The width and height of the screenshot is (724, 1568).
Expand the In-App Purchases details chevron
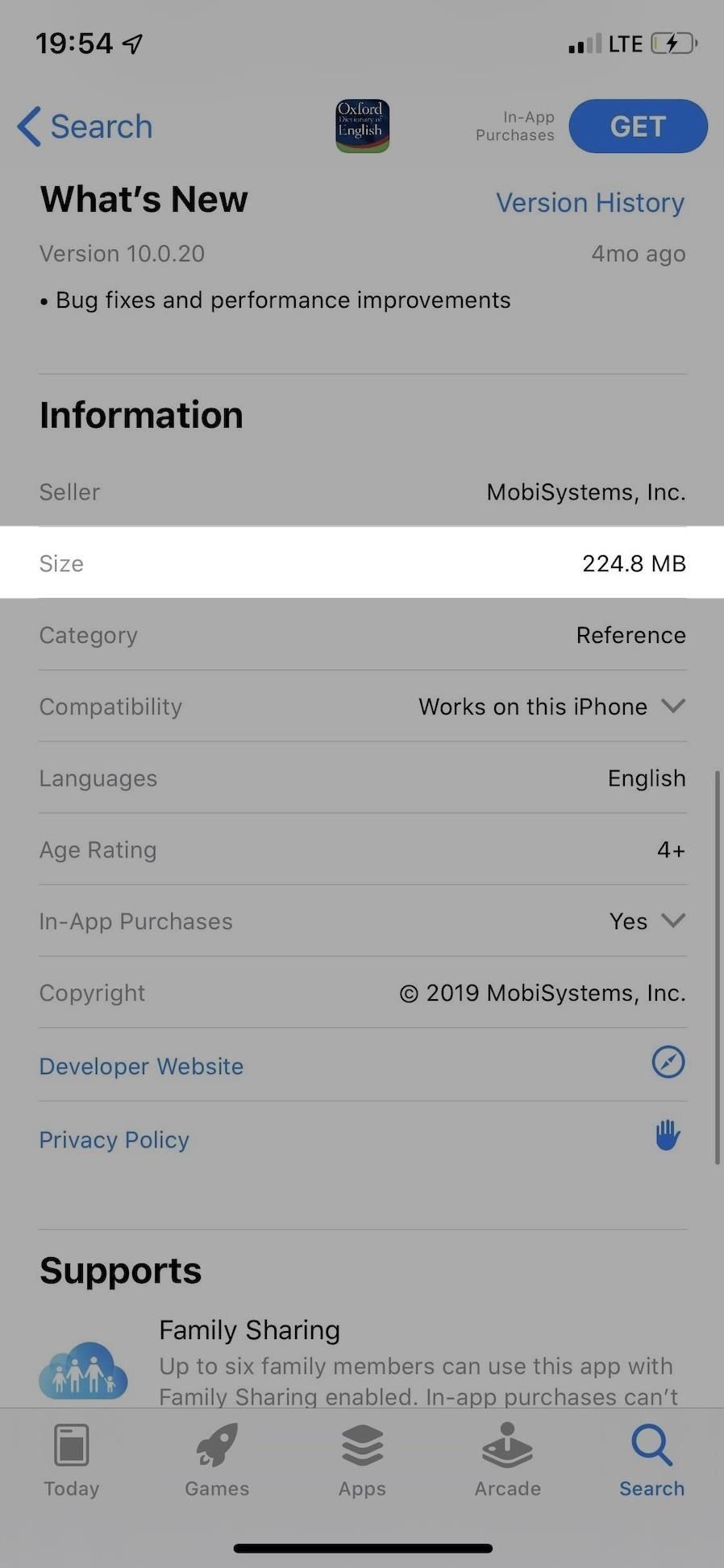[x=674, y=920]
